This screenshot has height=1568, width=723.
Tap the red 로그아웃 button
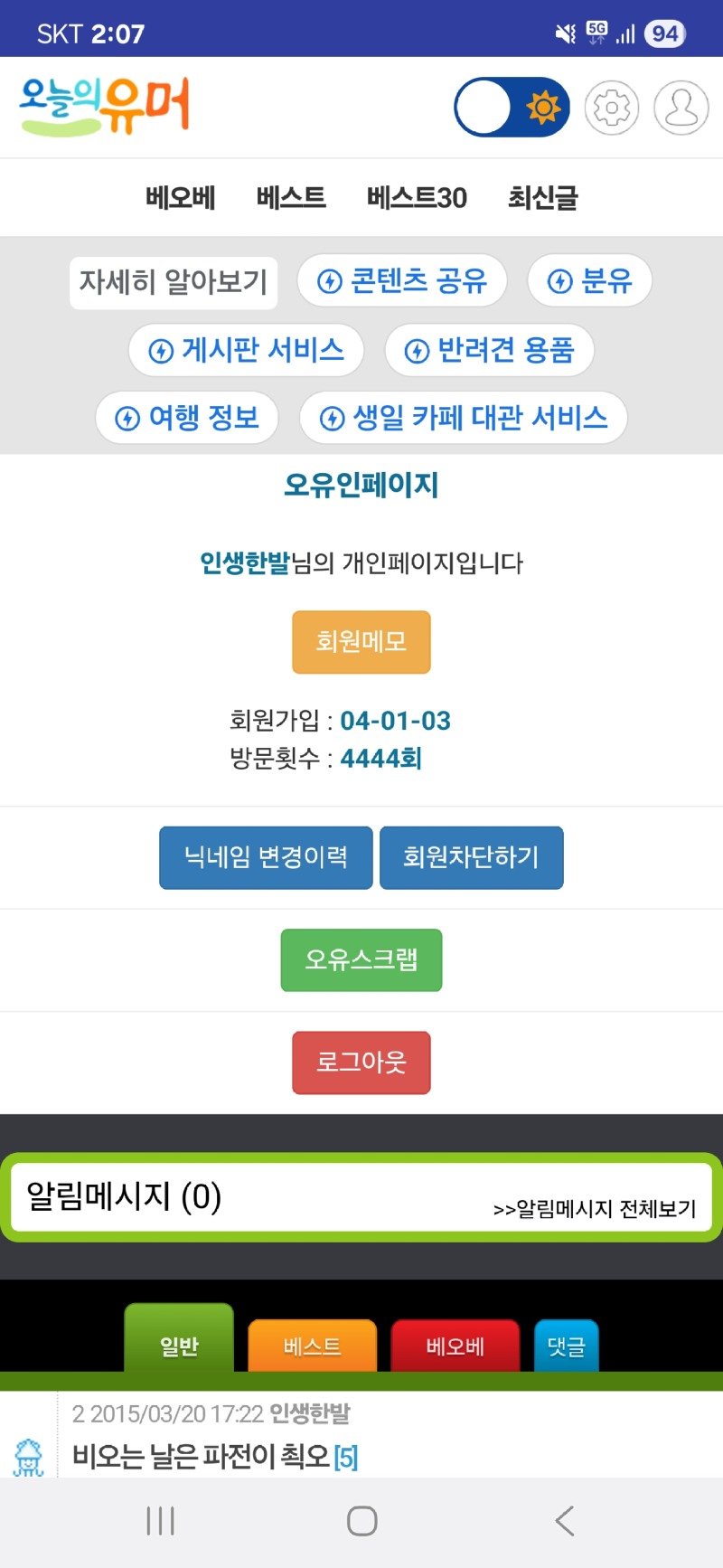361,1063
